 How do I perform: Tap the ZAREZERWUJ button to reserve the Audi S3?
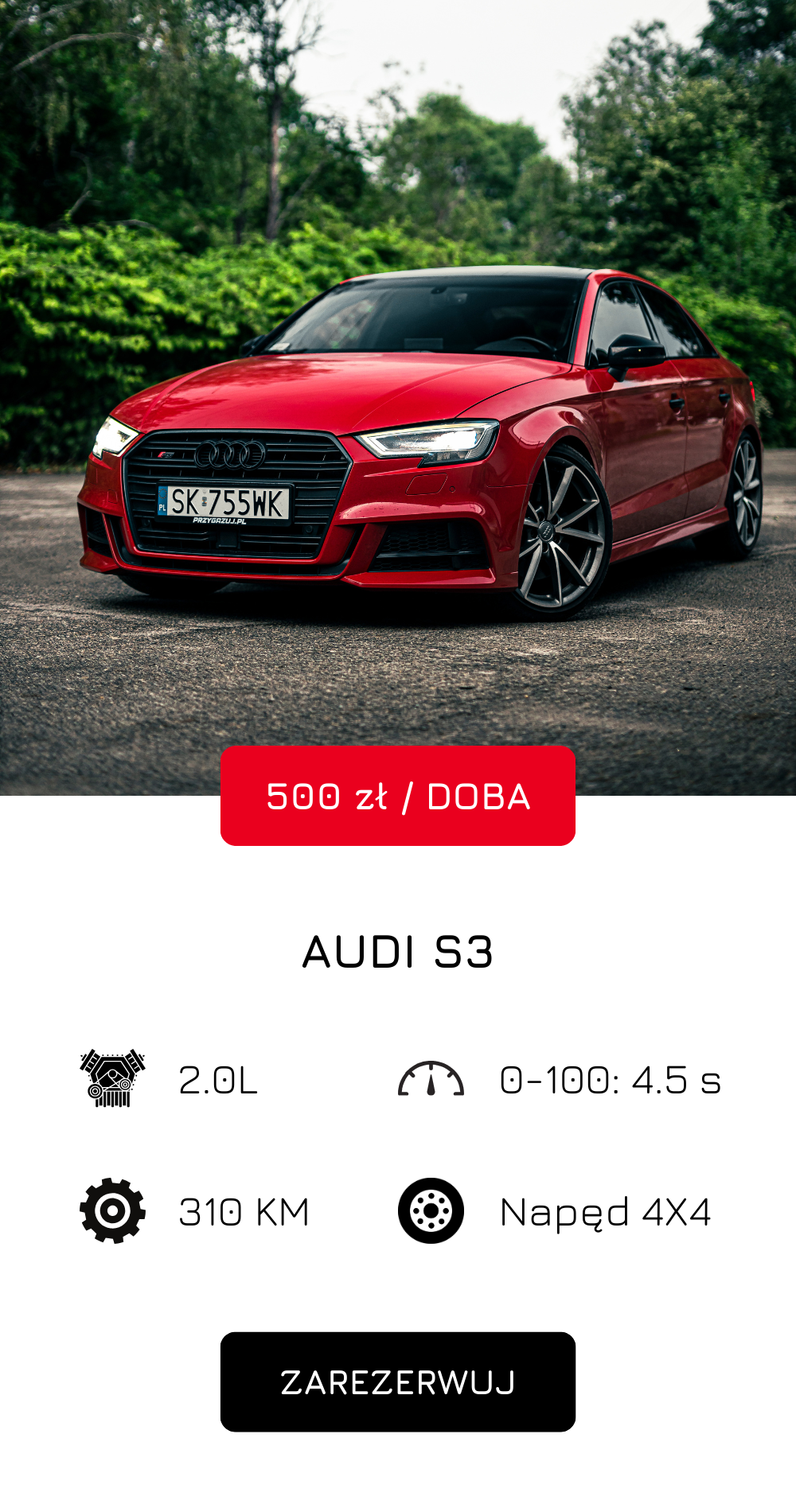coord(398,1381)
